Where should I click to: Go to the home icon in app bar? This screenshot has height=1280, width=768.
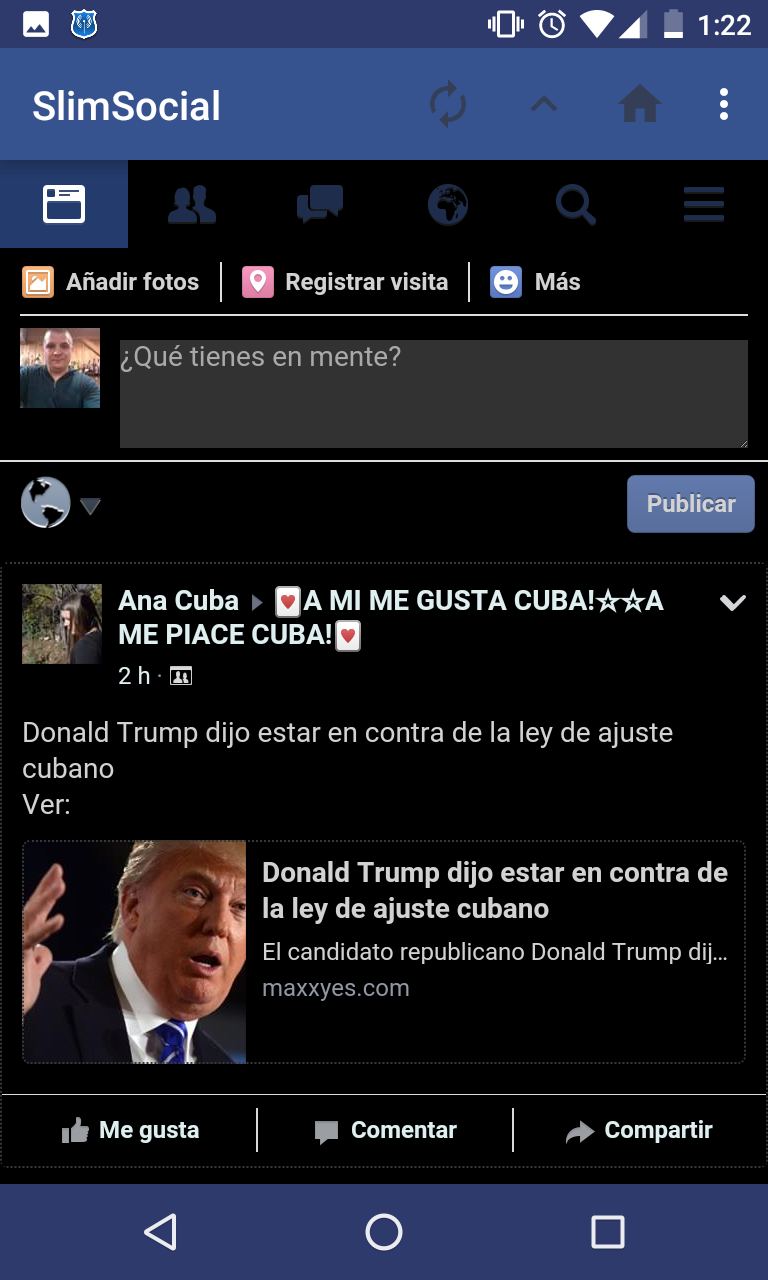(x=640, y=104)
